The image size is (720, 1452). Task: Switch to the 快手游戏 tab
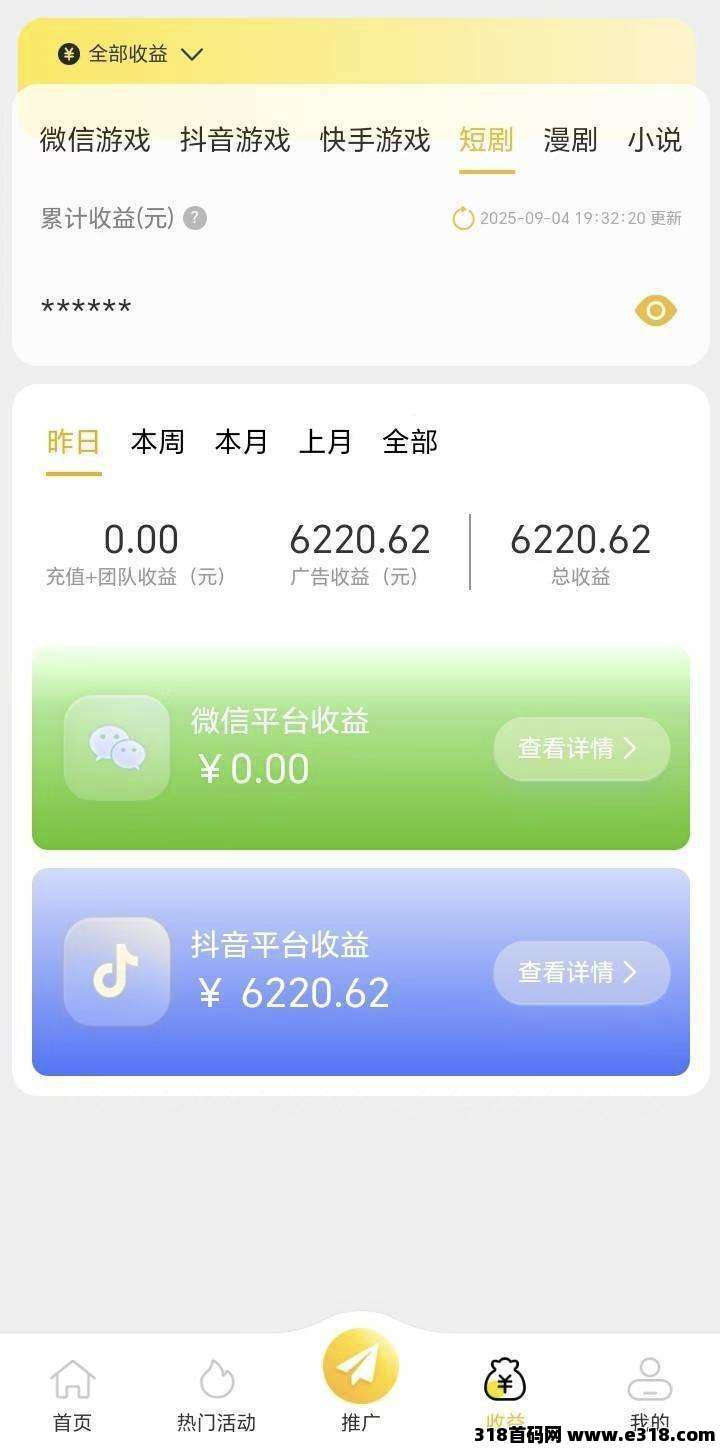click(x=375, y=140)
